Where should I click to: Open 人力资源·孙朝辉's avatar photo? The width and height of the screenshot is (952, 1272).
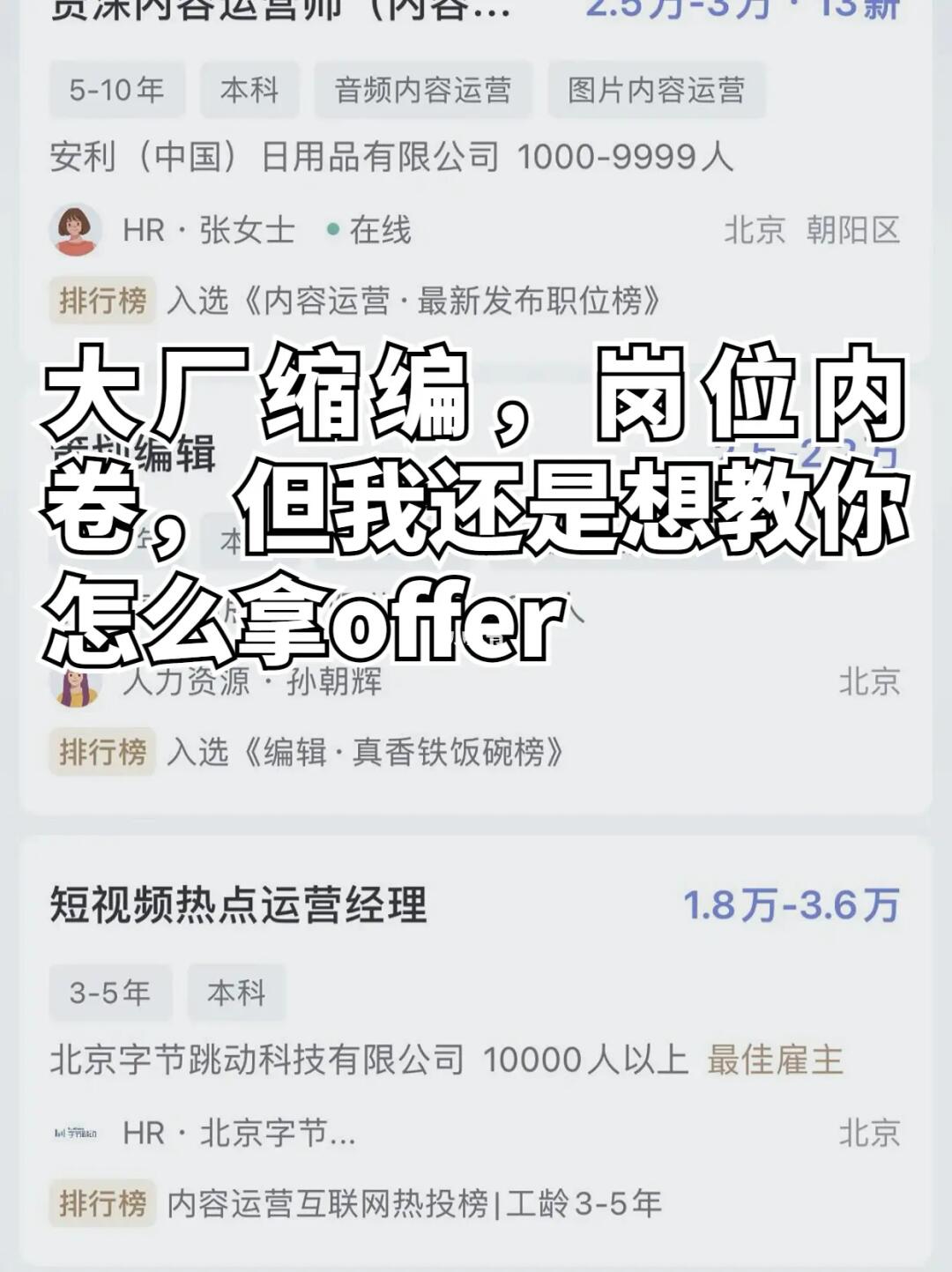pos(73,689)
